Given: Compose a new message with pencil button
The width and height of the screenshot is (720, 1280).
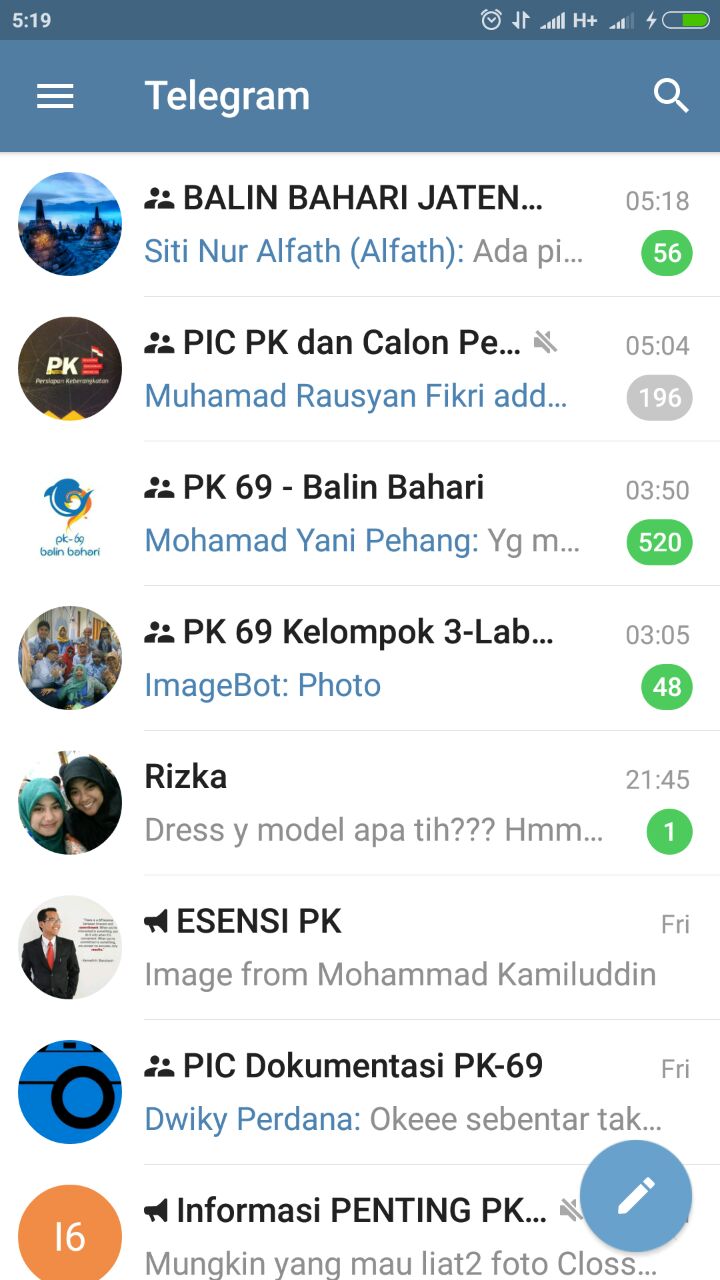Looking at the screenshot, I should click(636, 1195).
